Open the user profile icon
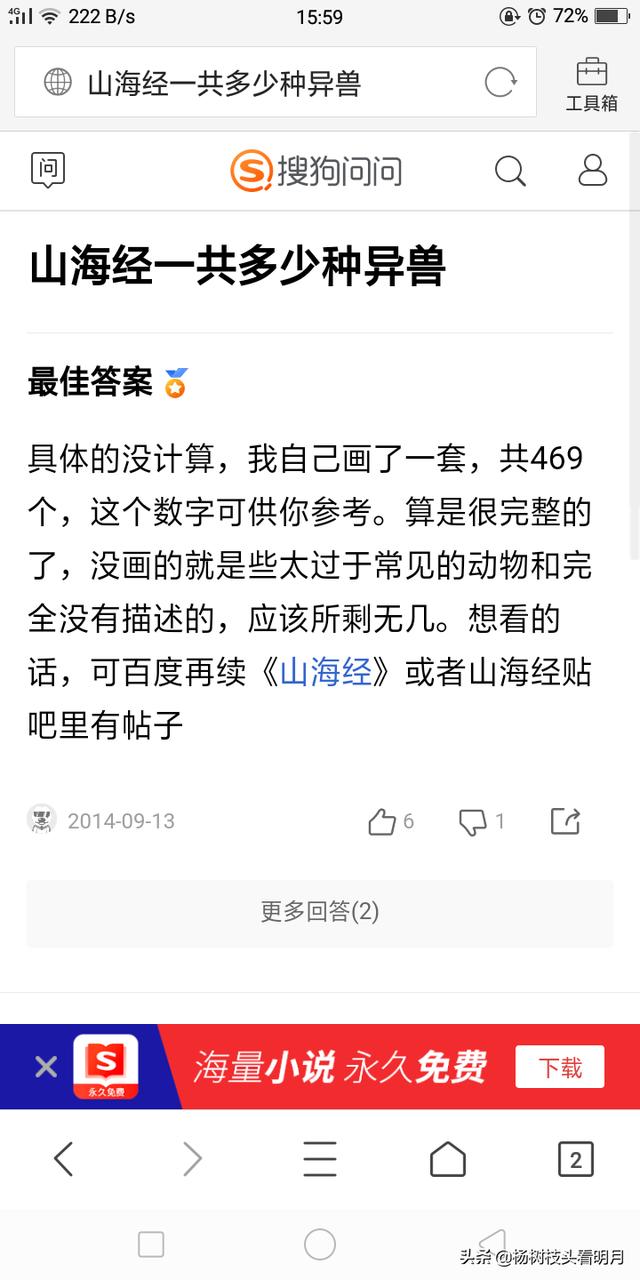This screenshot has height=1280, width=640. tap(592, 170)
